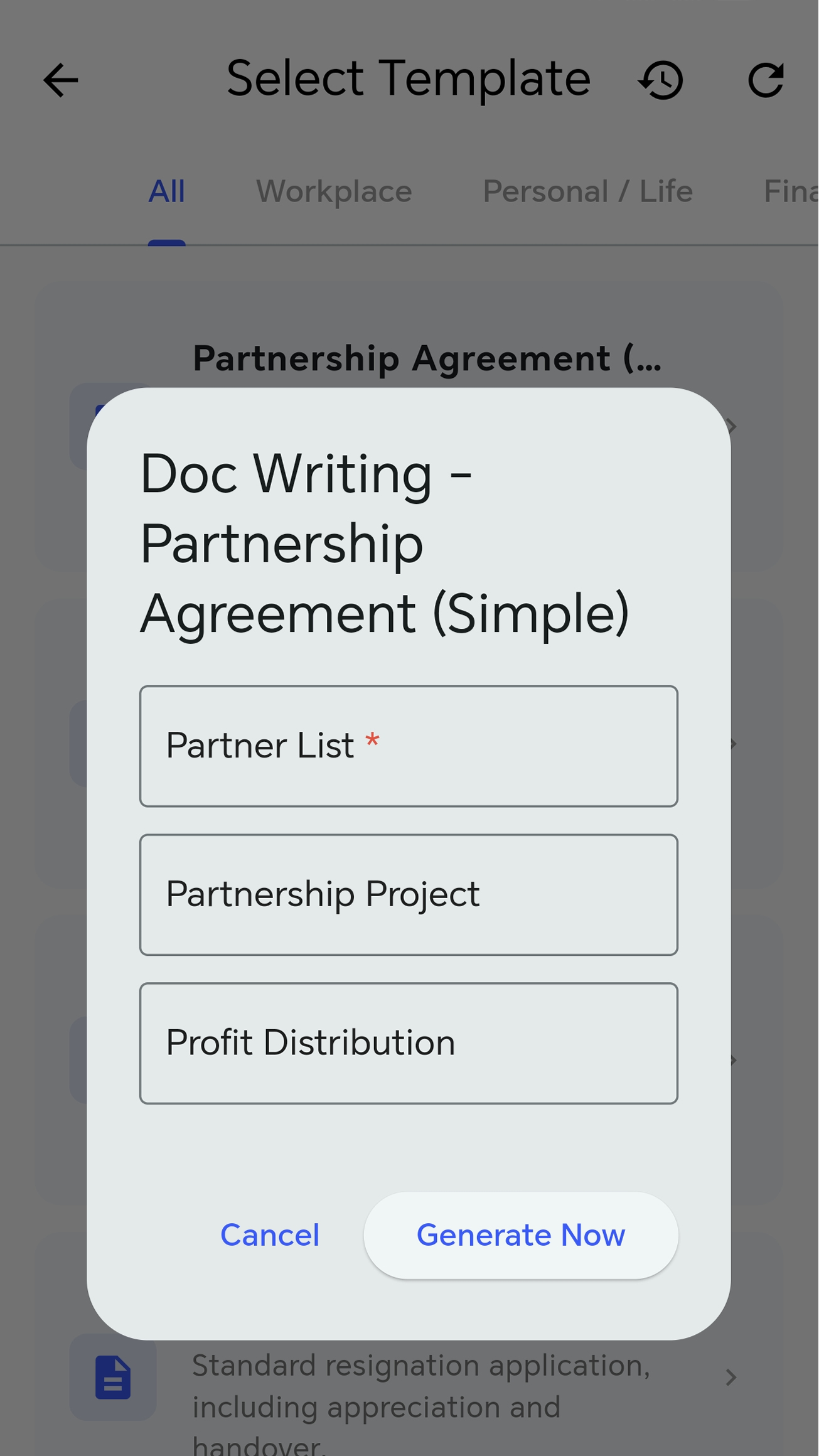Click the Partnership Agreement title
This screenshot has height=1456, width=819.
click(426, 358)
